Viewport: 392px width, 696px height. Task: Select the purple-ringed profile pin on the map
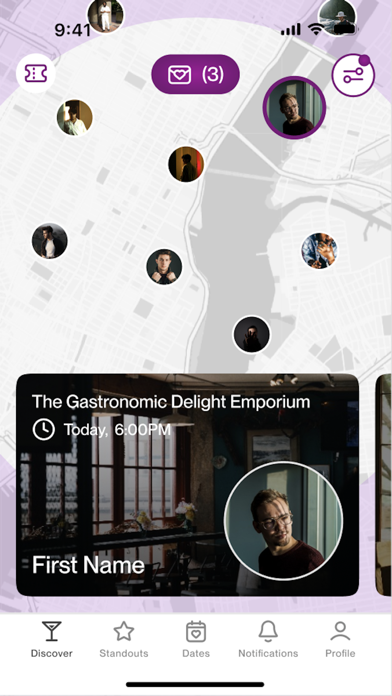click(x=294, y=108)
